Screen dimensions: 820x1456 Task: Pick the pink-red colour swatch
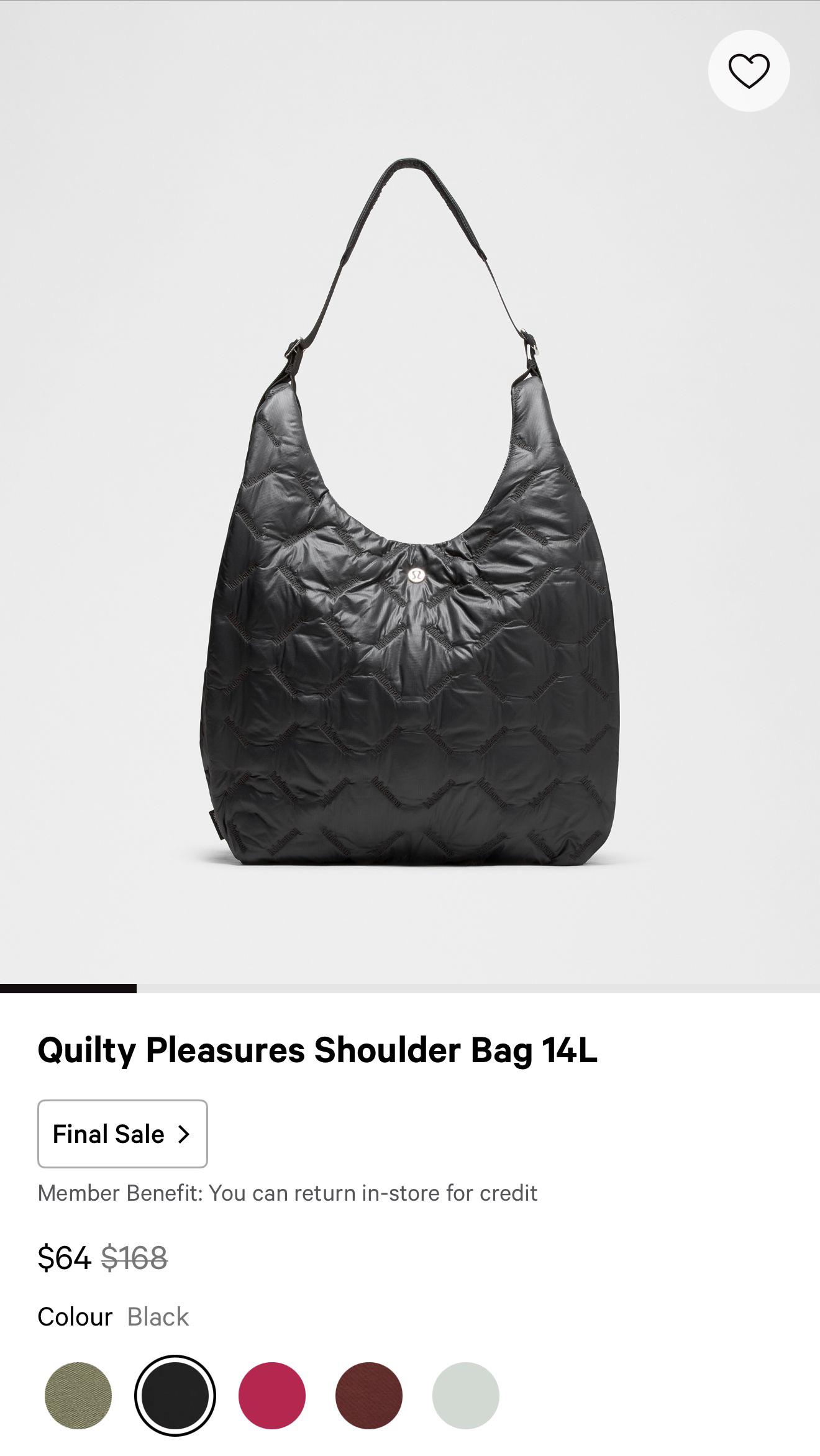tap(272, 1395)
